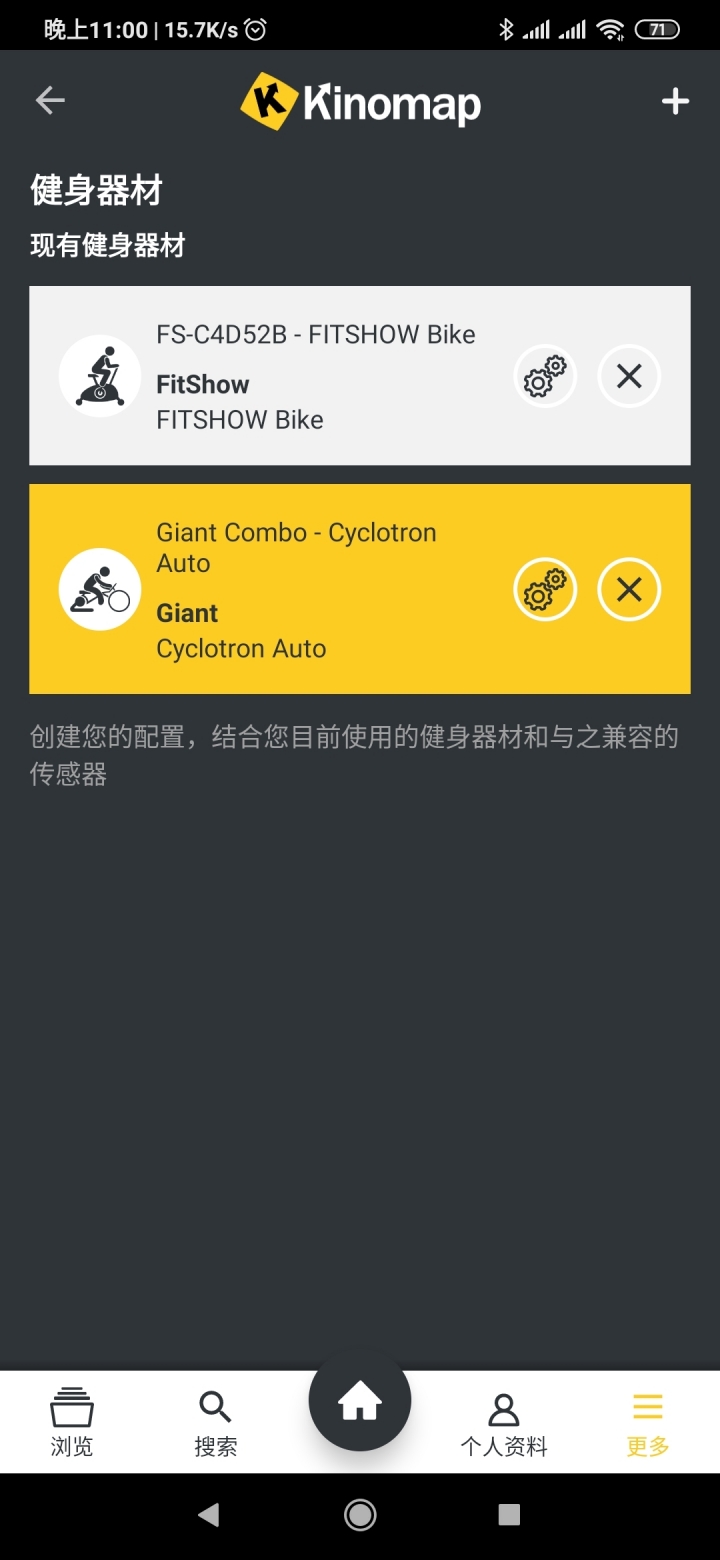Go back using the top arrow
Screen dimensions: 720x1560
pyautogui.click(x=50, y=100)
